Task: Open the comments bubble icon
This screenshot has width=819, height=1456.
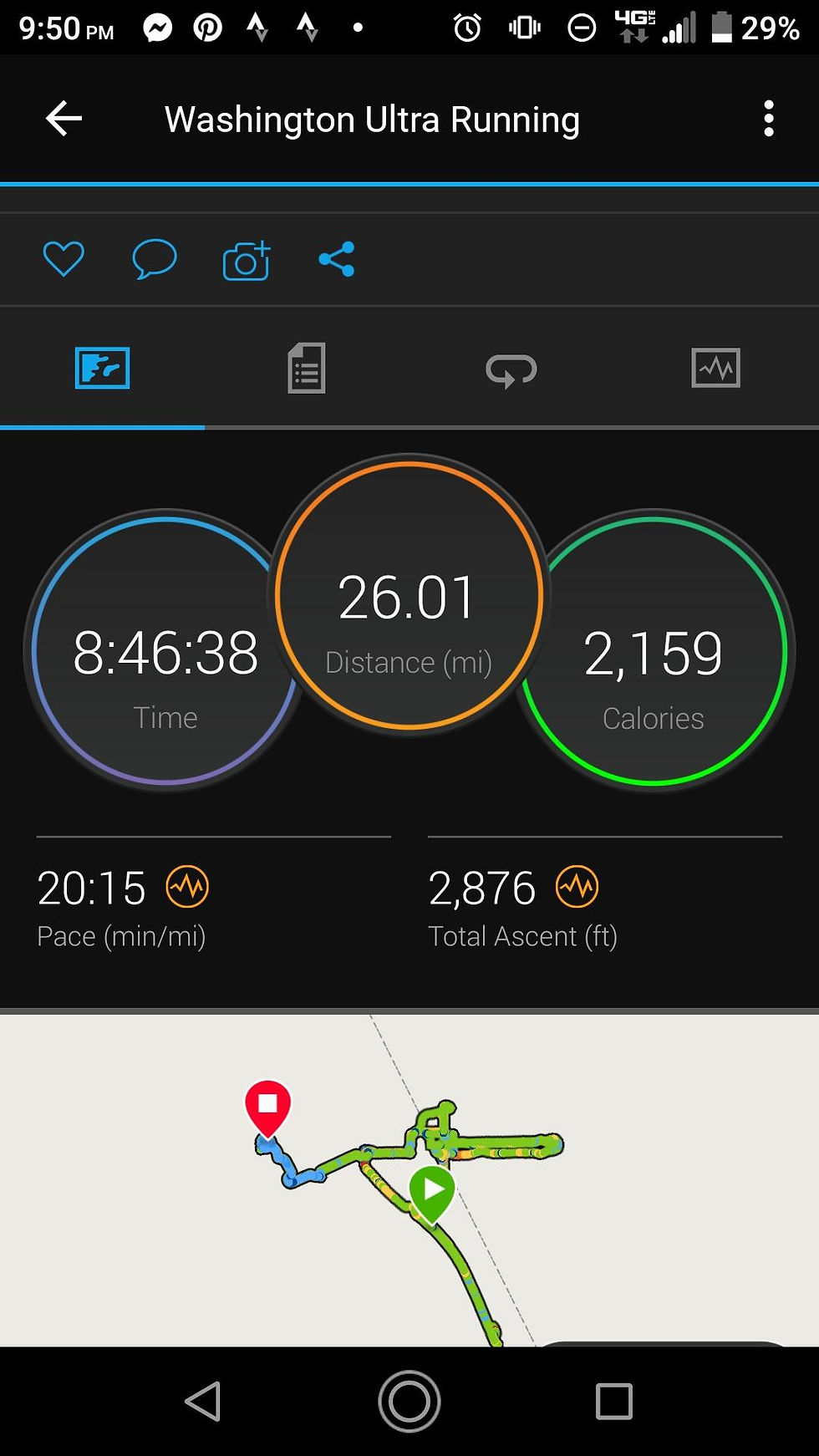Action: point(155,259)
